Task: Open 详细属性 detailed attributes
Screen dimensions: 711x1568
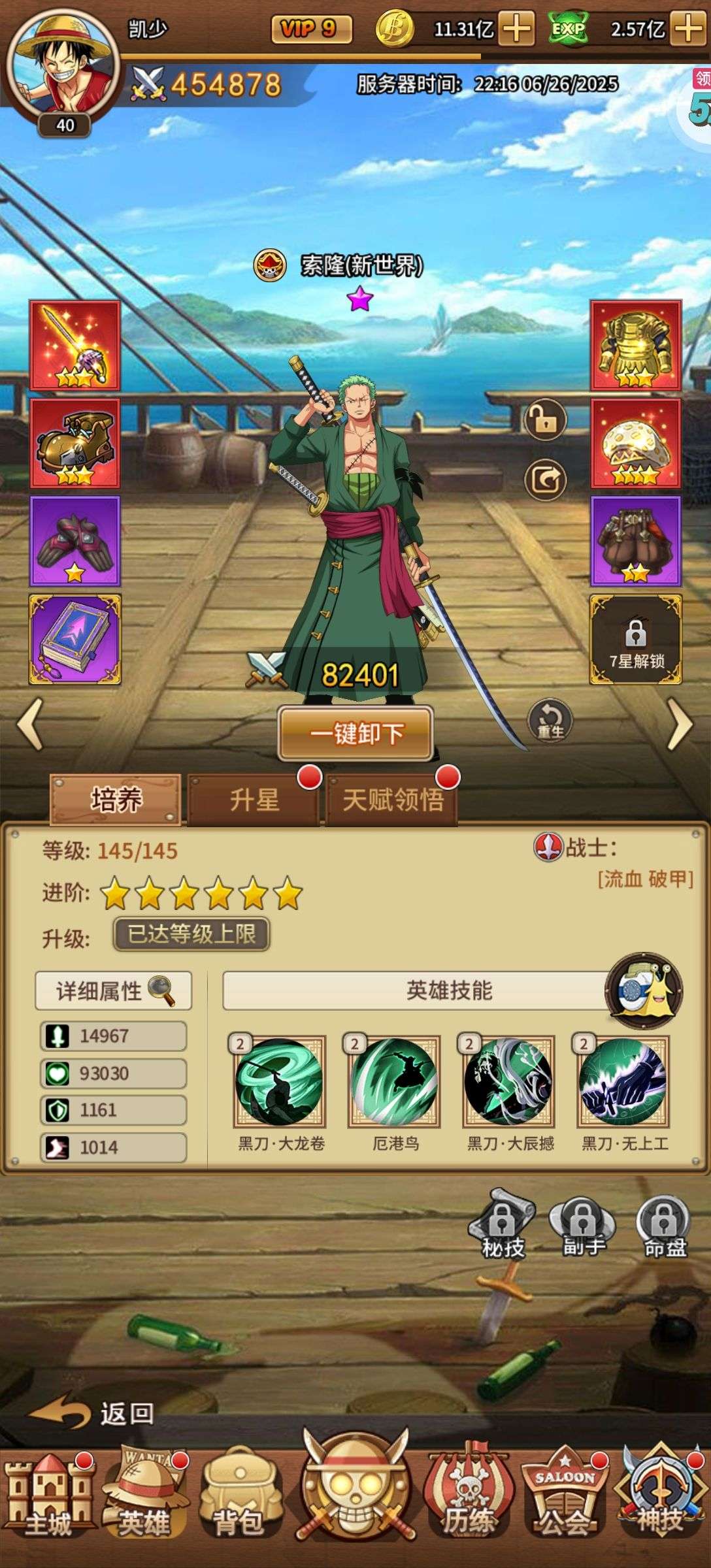Action: tap(113, 991)
